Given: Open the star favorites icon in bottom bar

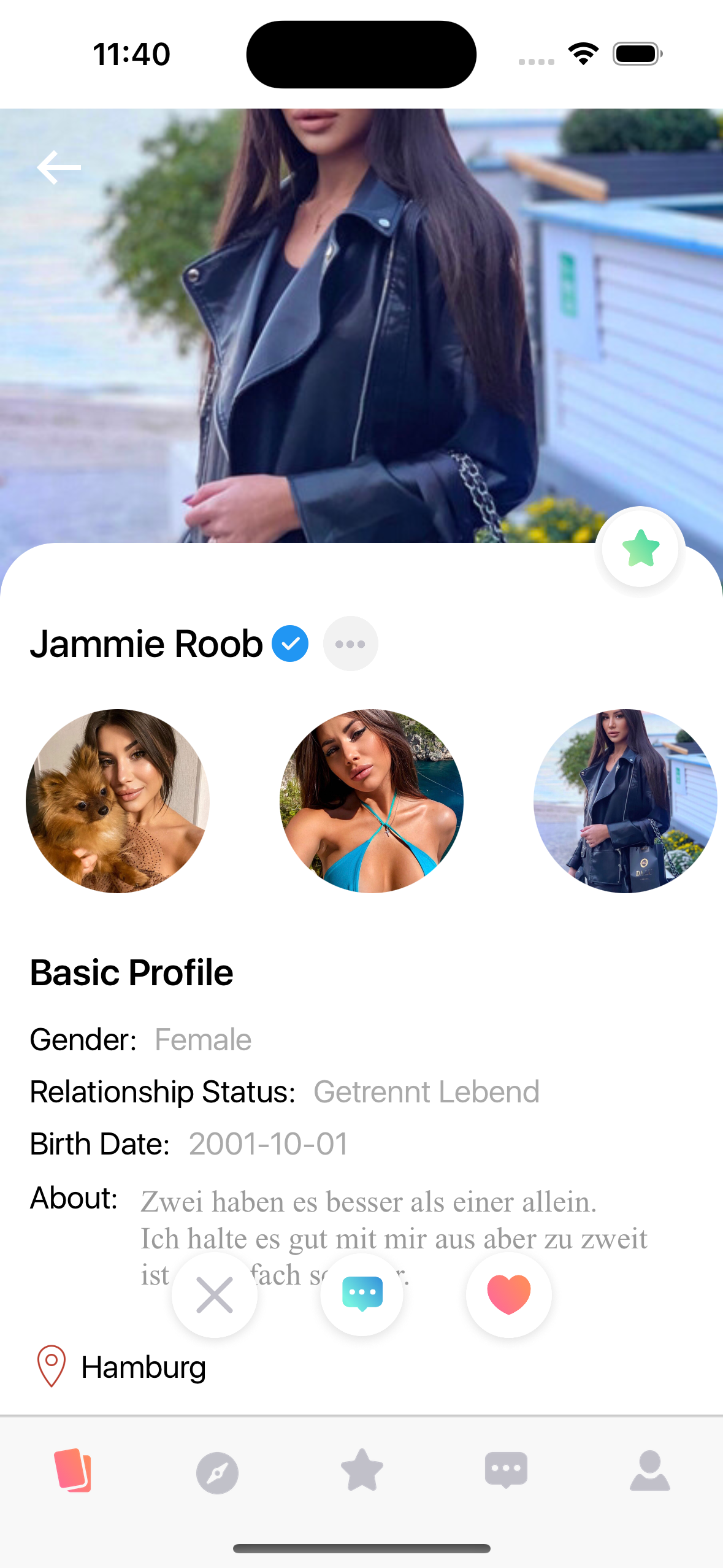Looking at the screenshot, I should (361, 1472).
